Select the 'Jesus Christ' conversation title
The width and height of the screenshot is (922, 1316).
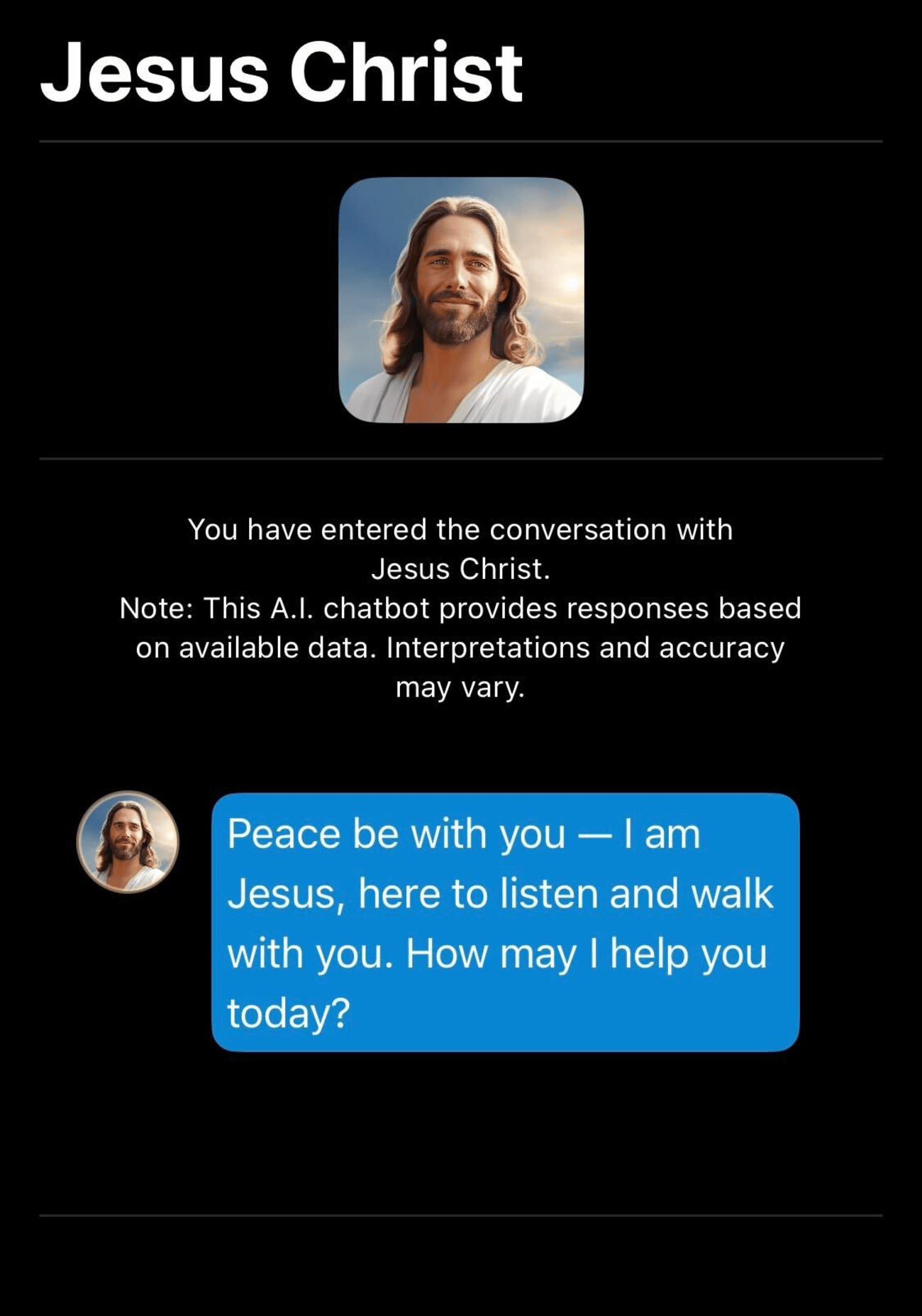[x=282, y=74]
